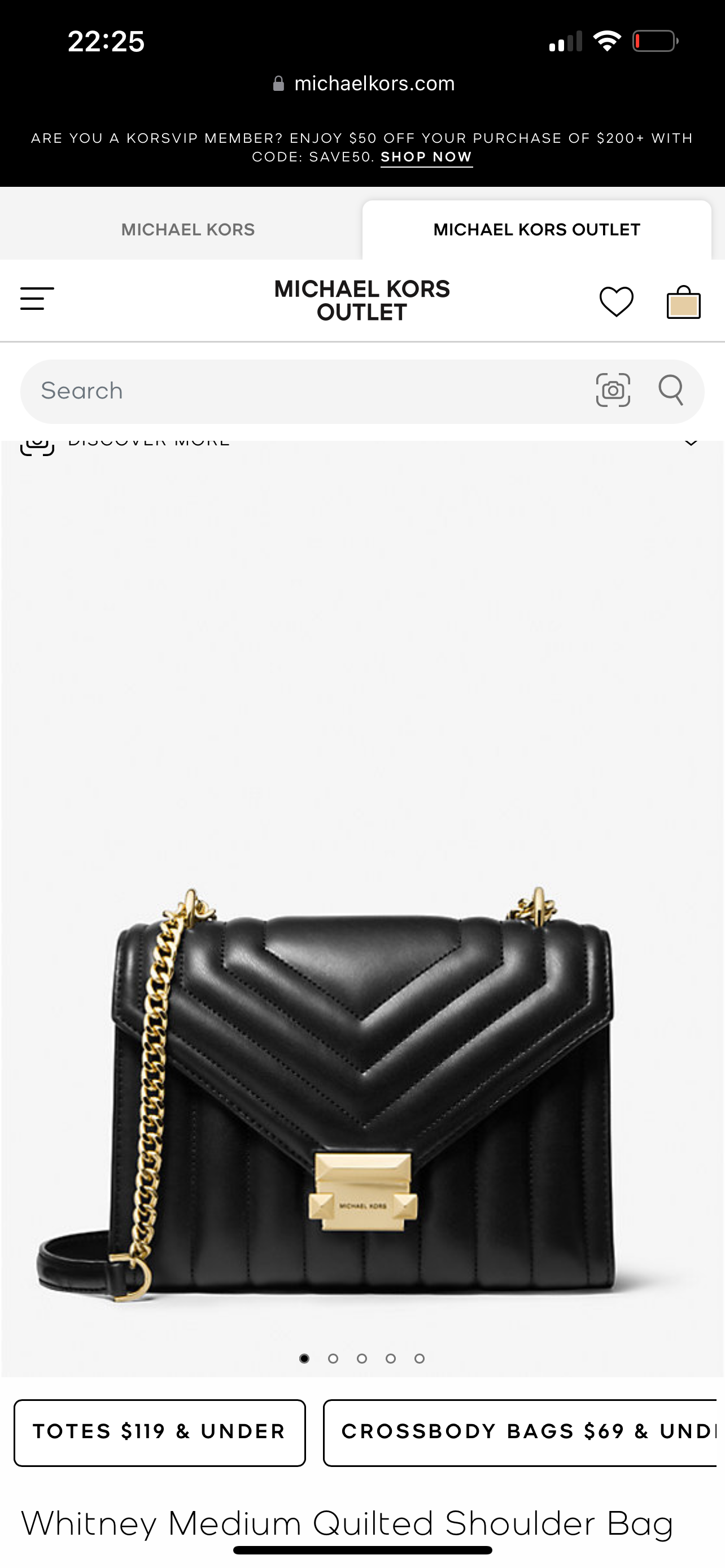Open the shopping bag

(x=684, y=302)
